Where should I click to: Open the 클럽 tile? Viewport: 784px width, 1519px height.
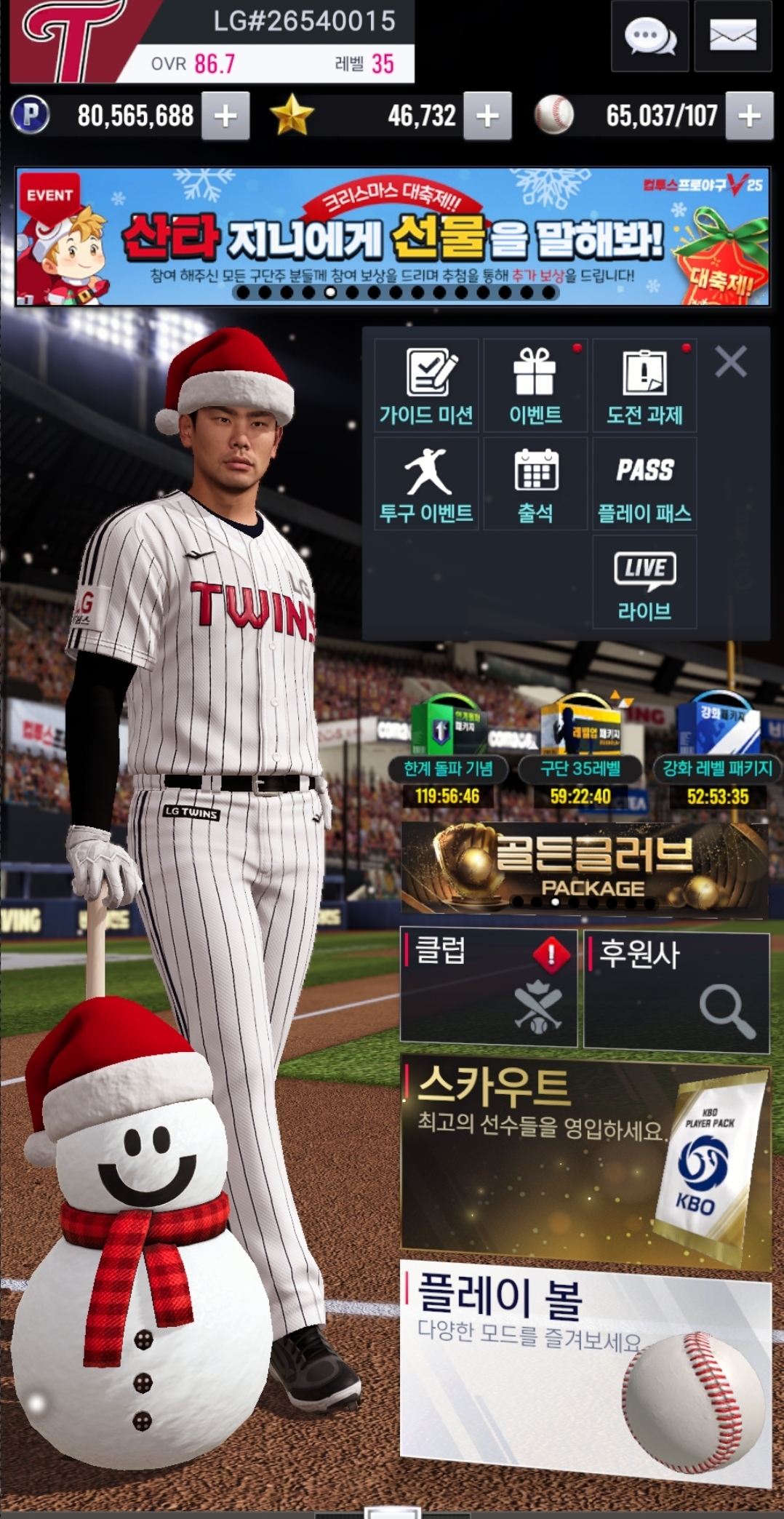coord(489,987)
